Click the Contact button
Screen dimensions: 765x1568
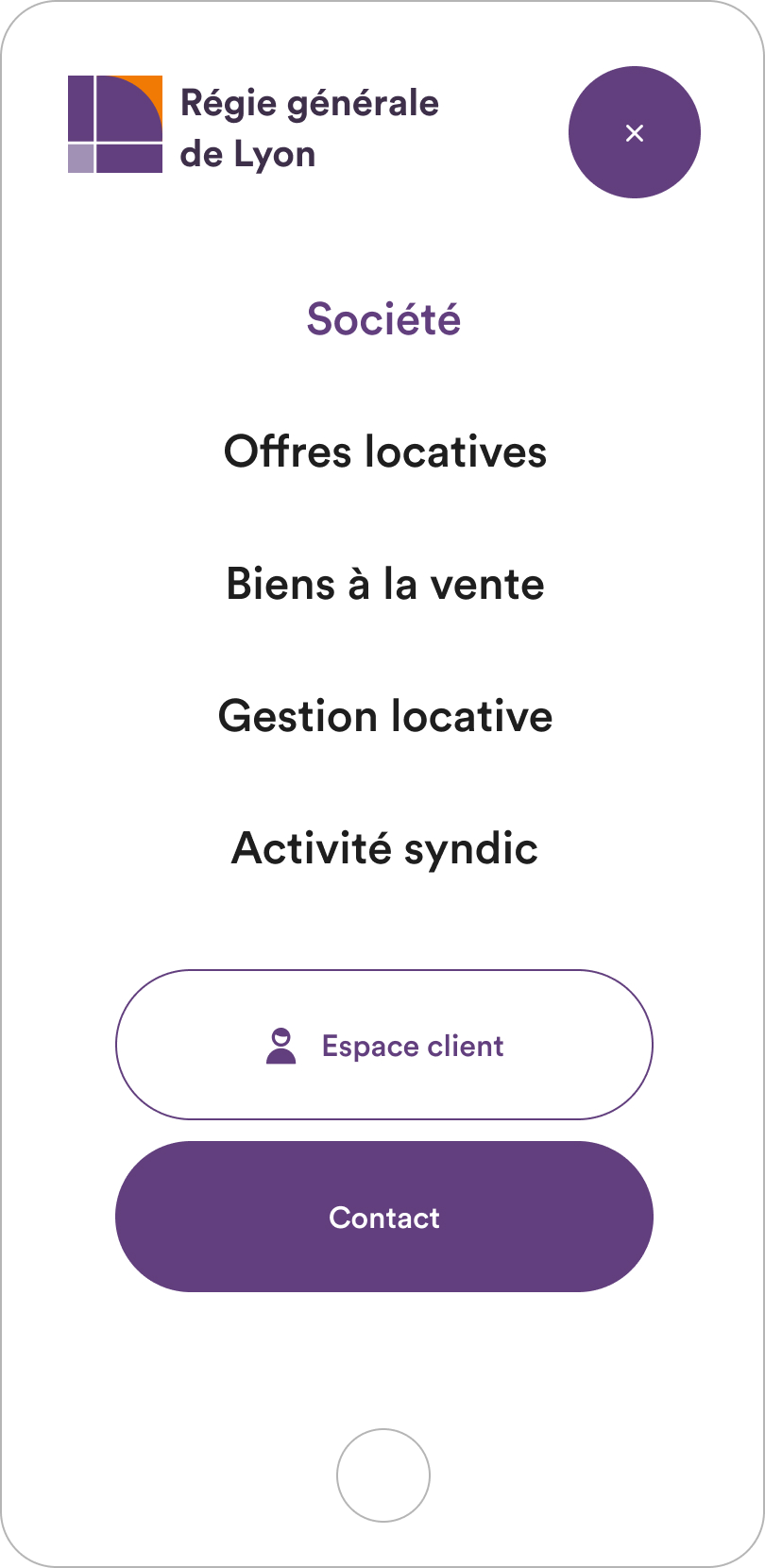click(x=382, y=1218)
